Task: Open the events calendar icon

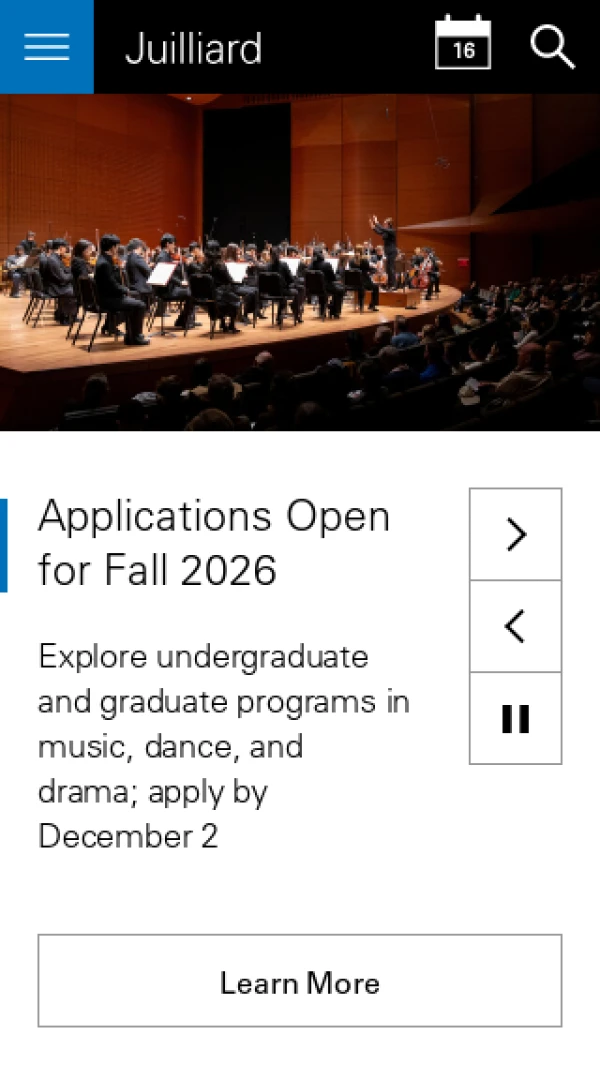Action: point(463,45)
